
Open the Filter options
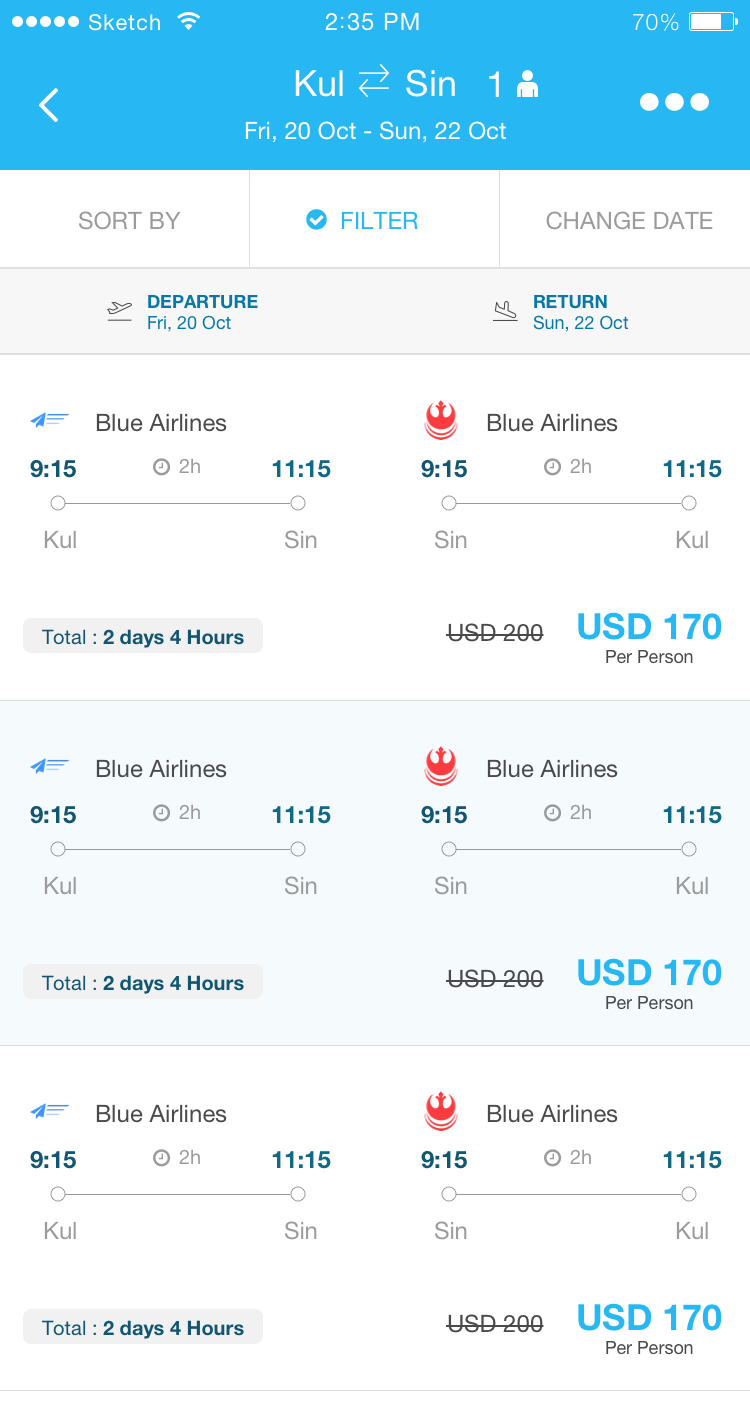click(375, 221)
